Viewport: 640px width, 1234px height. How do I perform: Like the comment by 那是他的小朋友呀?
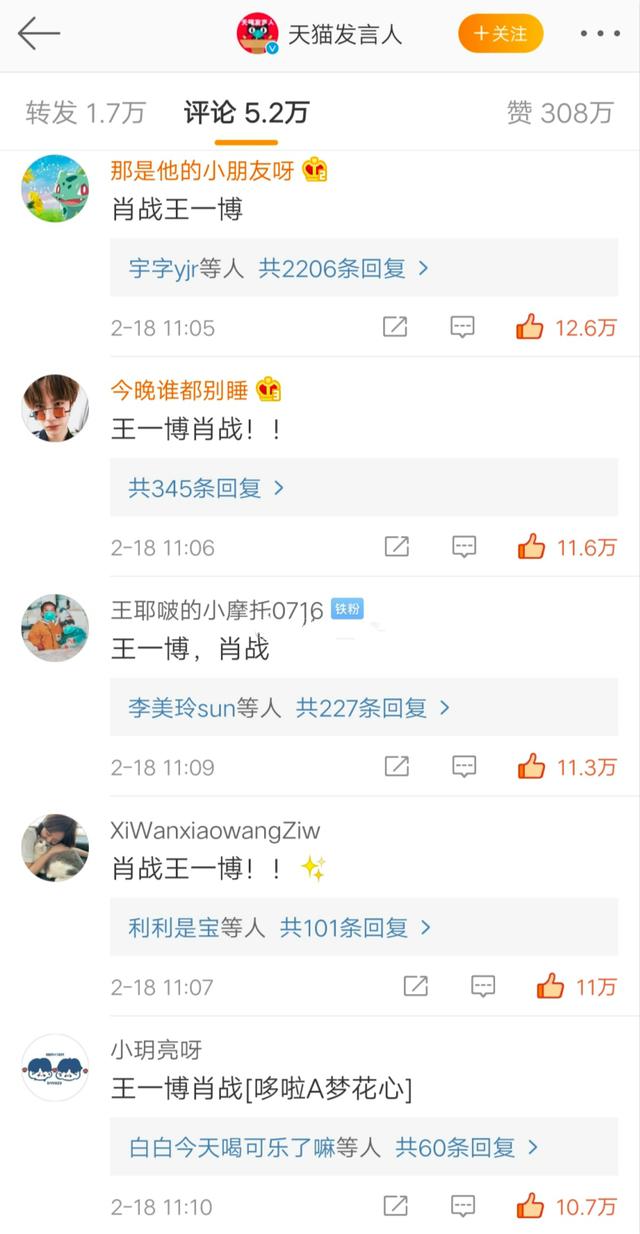pyautogui.click(x=530, y=327)
